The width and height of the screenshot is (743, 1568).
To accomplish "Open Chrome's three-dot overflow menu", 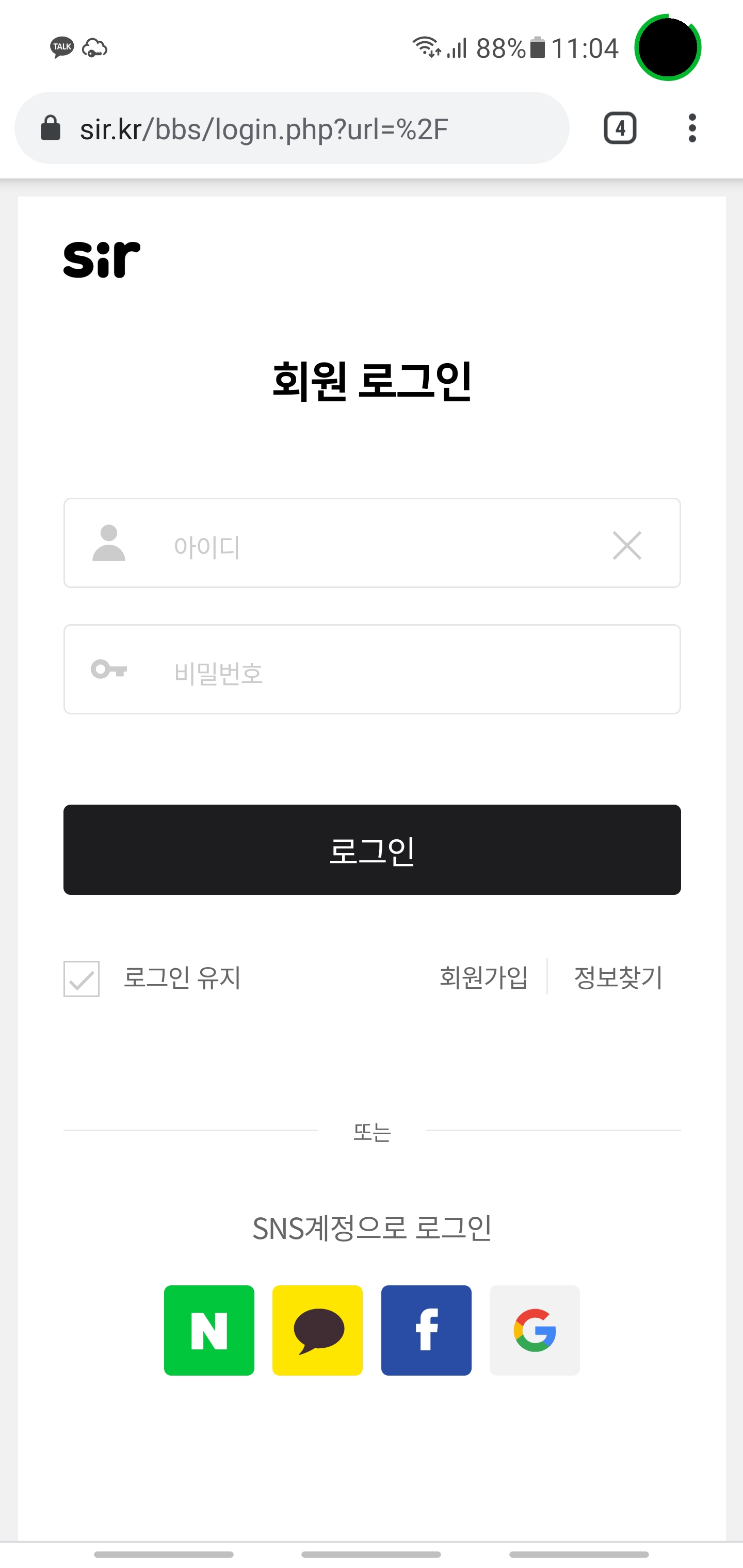I will click(692, 128).
